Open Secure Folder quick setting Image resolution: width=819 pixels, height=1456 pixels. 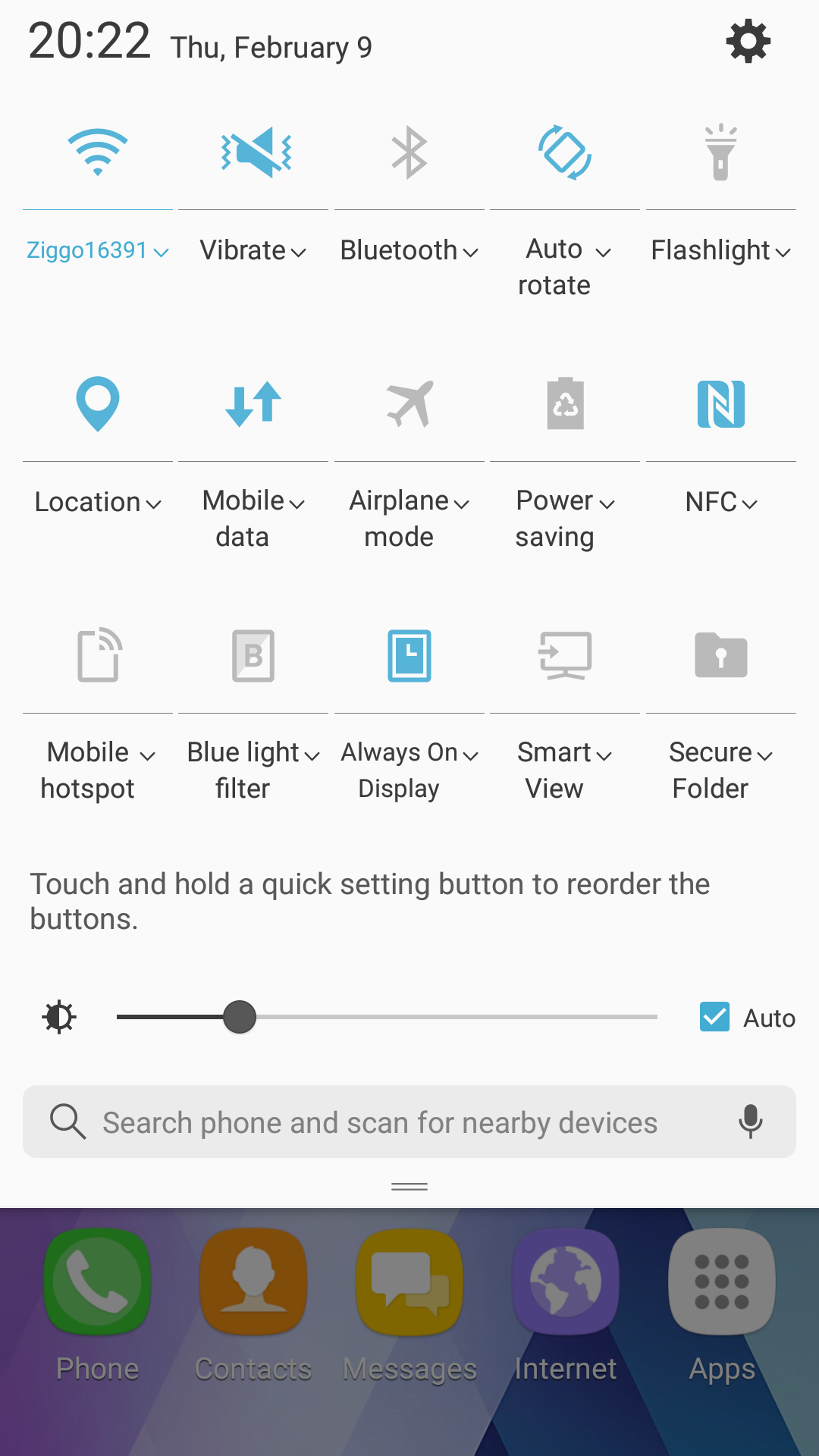[x=720, y=655]
